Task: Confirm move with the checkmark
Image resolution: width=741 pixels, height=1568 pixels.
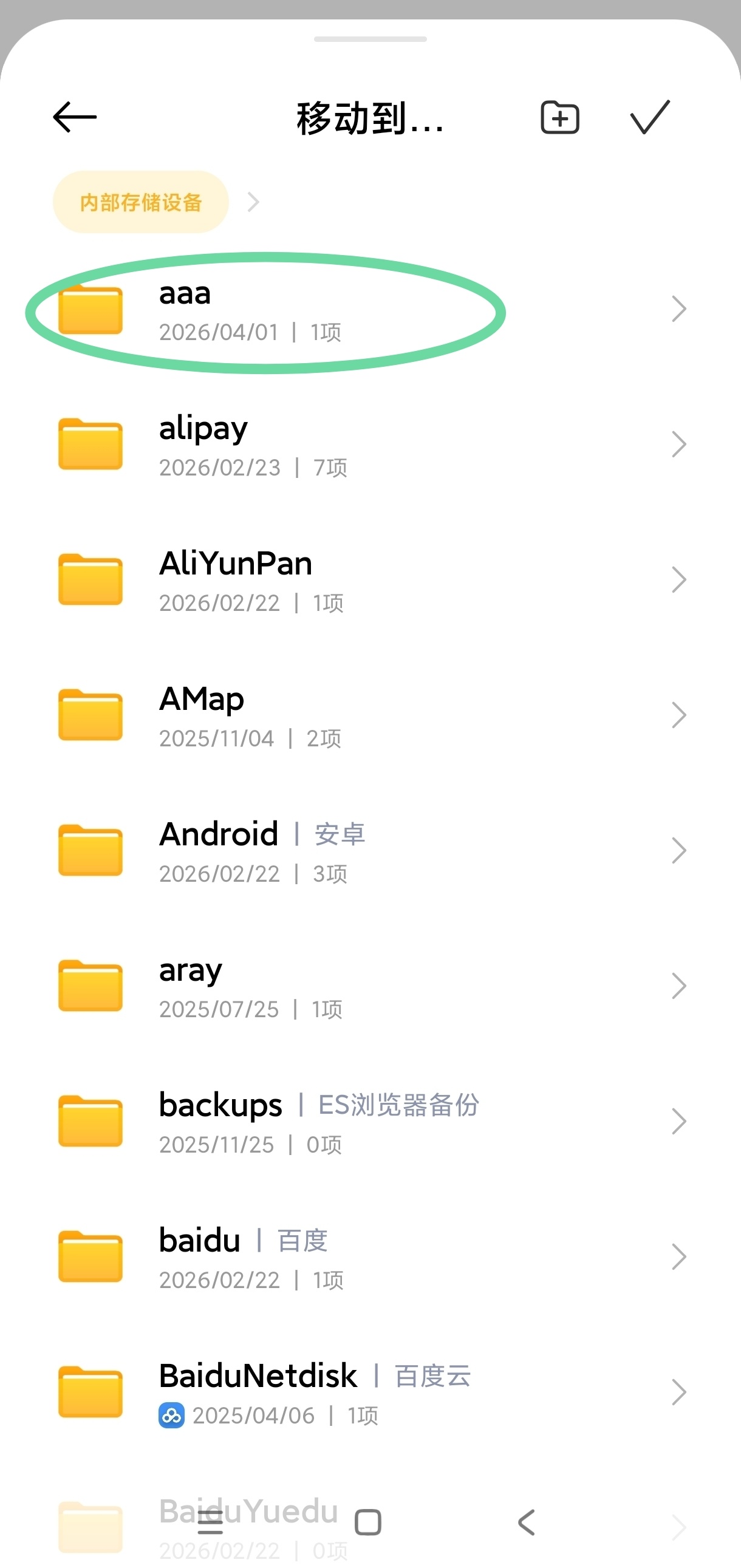Action: (650, 117)
